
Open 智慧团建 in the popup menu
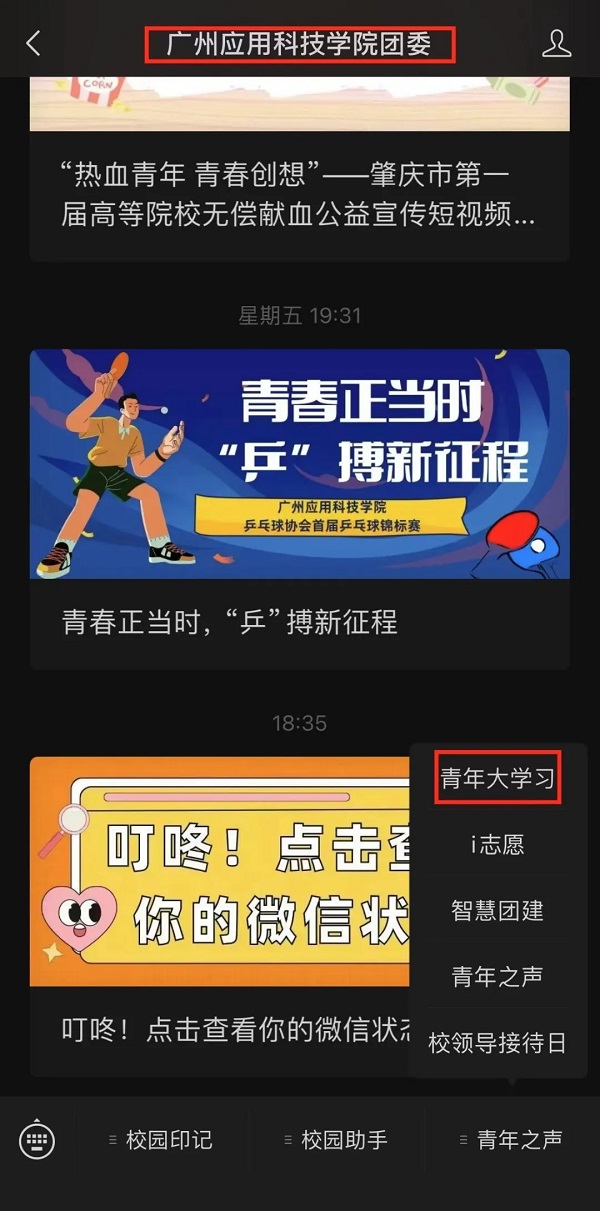coord(497,911)
